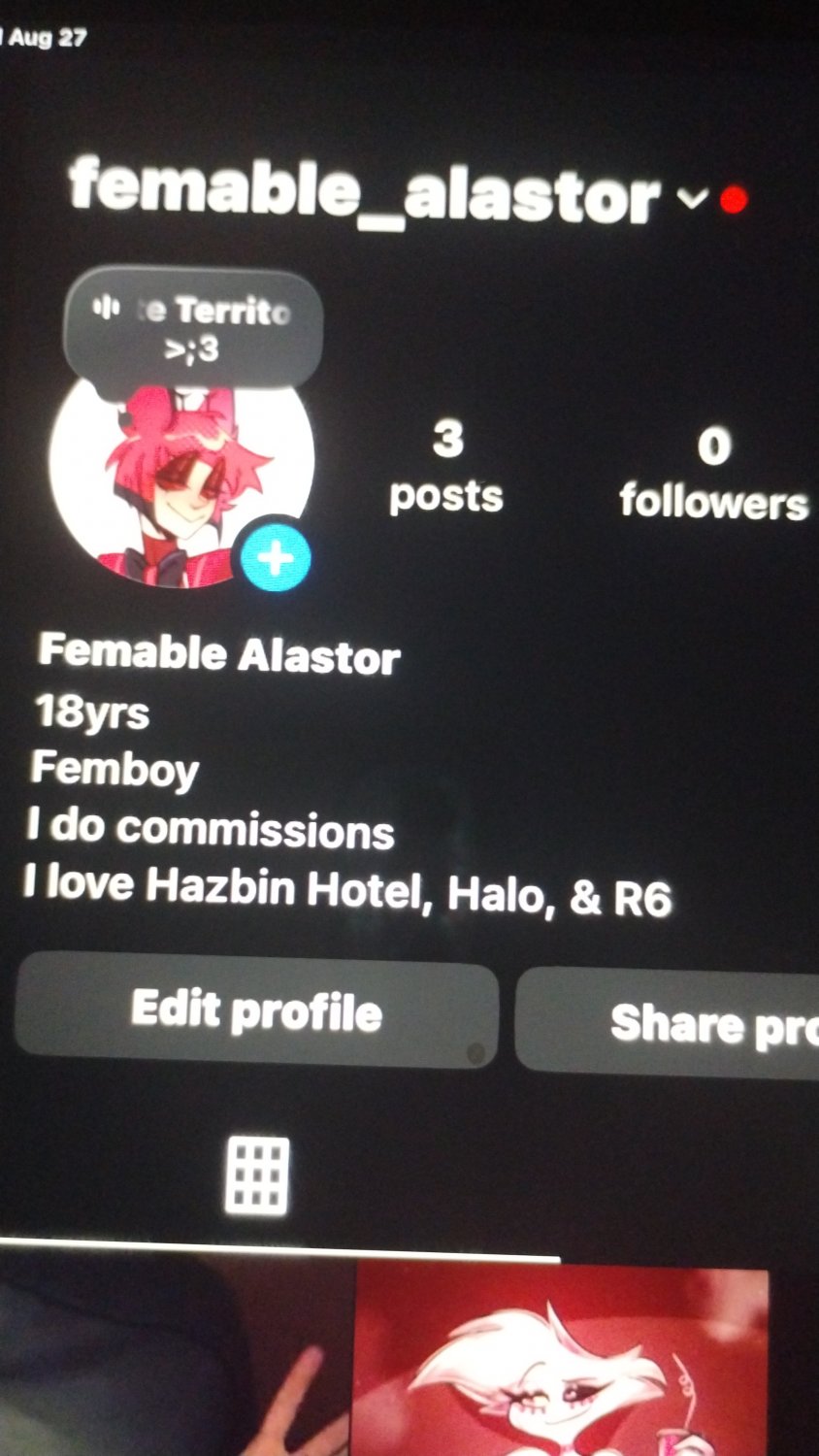This screenshot has width=819, height=1456.
Task: Open the music note bubble above avatar
Action: (192, 328)
